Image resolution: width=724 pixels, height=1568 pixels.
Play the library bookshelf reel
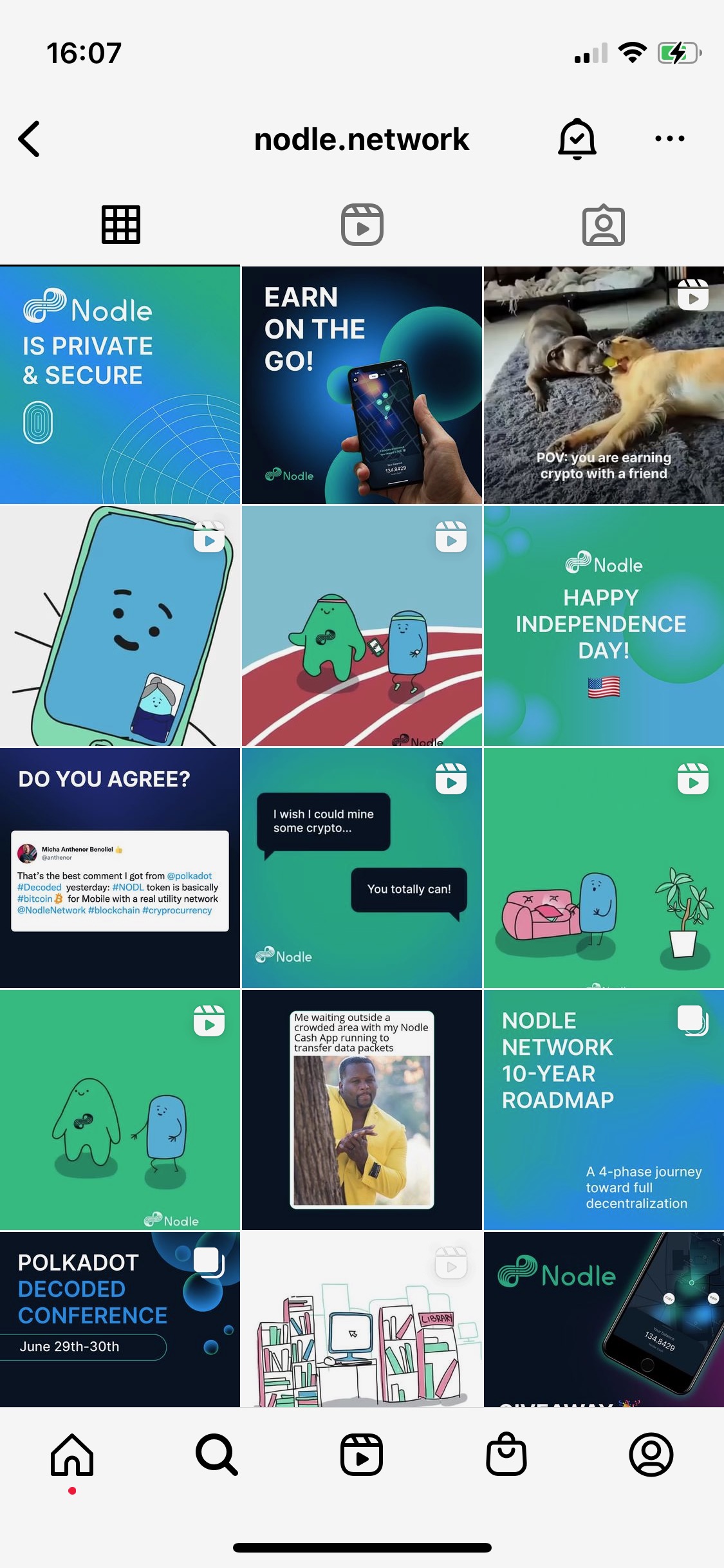point(362,1320)
